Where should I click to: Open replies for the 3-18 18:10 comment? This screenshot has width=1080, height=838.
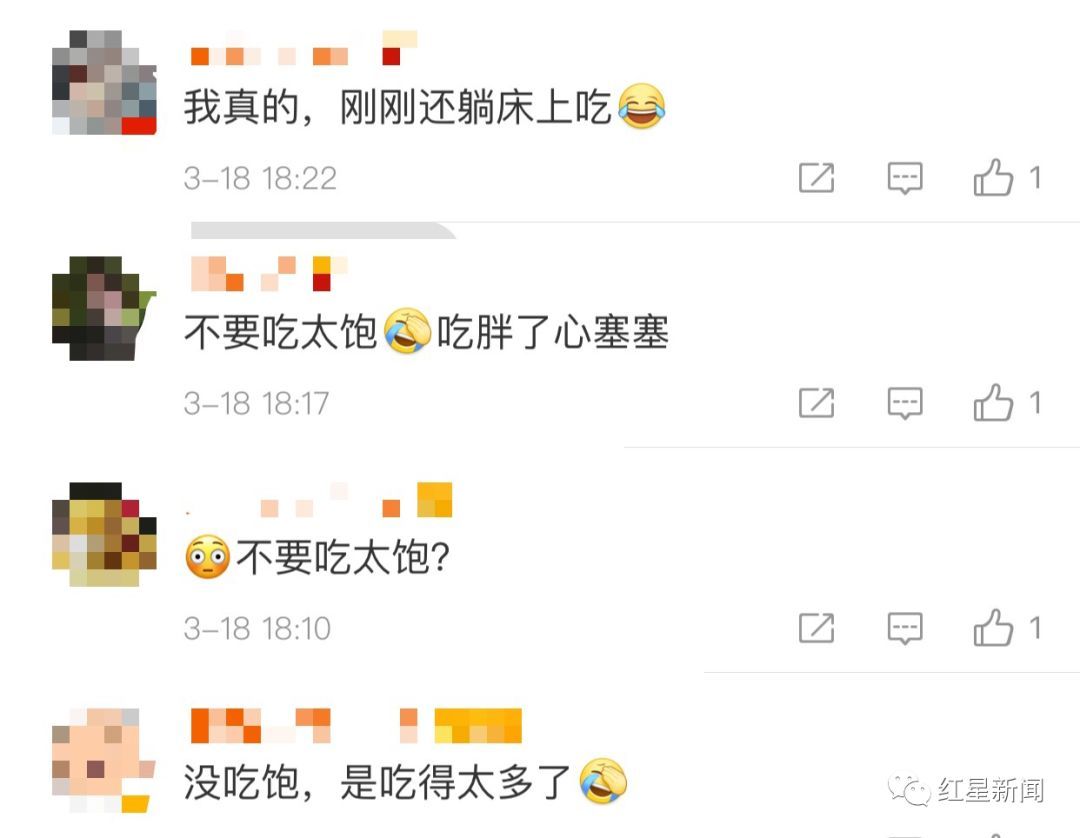point(904,629)
